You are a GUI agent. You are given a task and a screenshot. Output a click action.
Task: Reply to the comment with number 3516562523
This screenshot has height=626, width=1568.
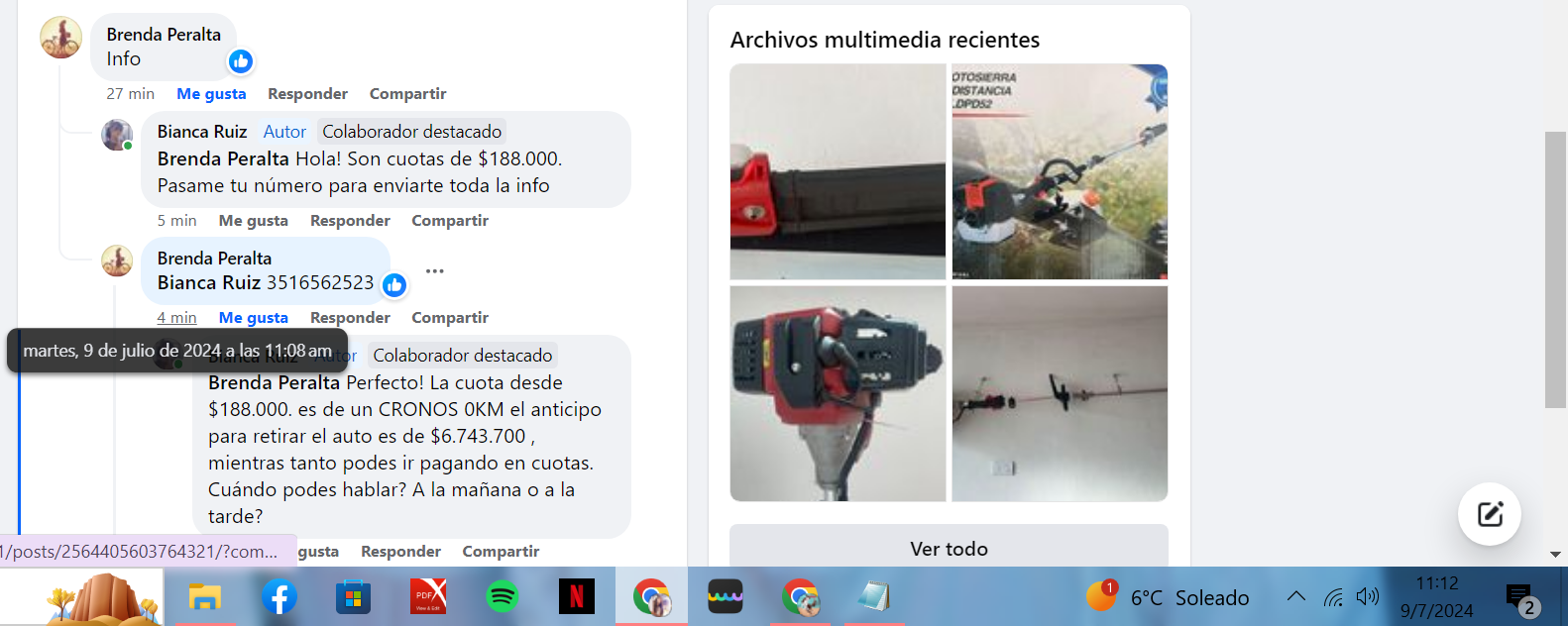(x=350, y=318)
